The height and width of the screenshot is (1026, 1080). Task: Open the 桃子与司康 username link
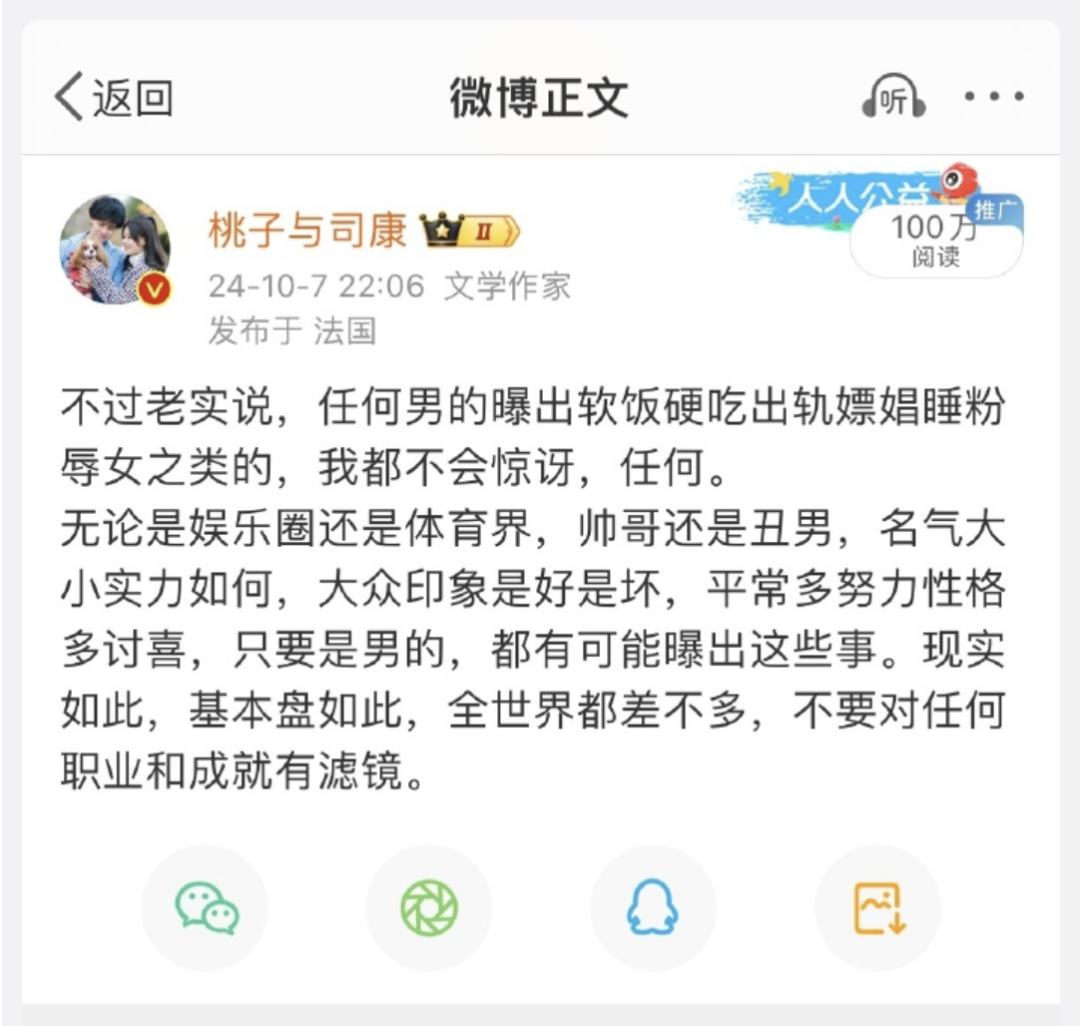[307, 231]
